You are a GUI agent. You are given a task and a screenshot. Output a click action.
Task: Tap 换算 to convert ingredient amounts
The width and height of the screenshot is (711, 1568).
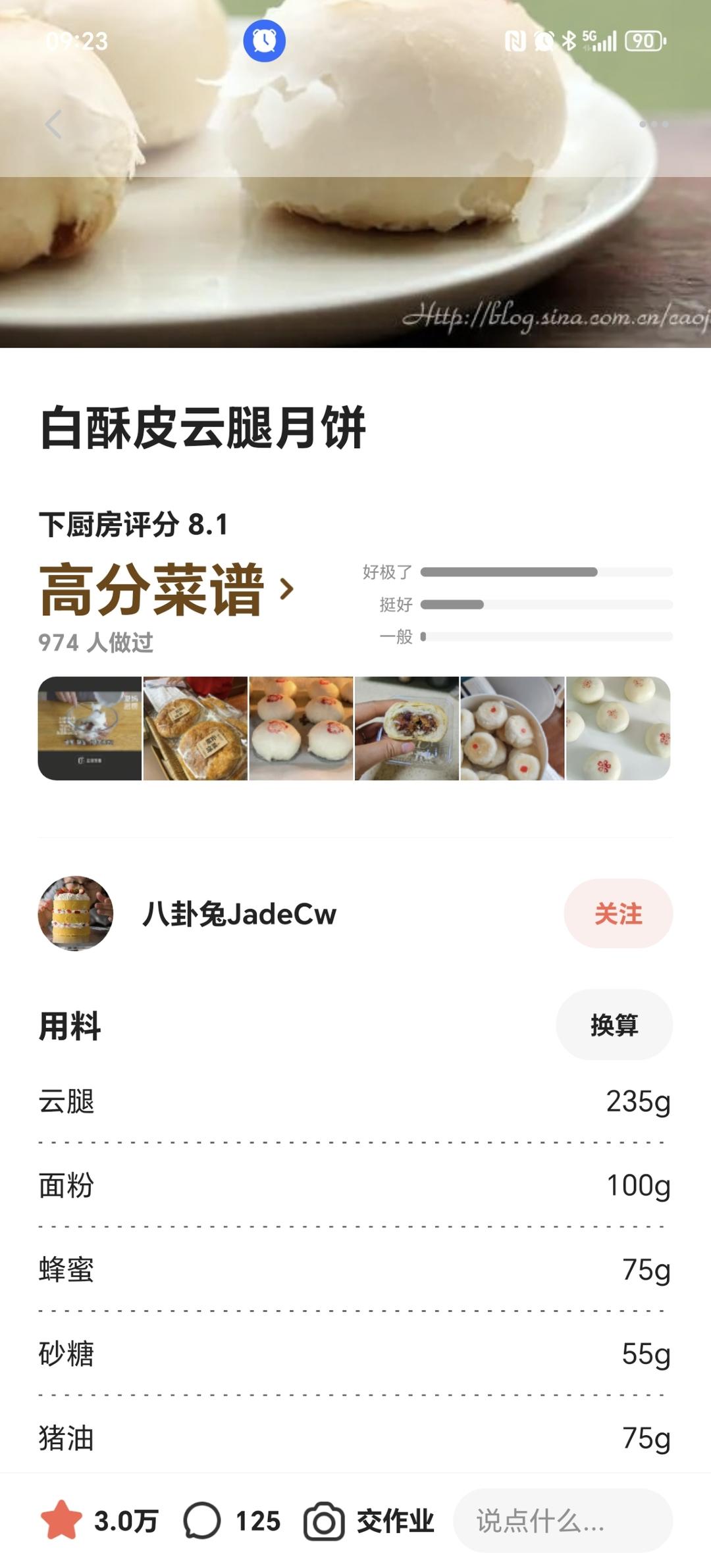[614, 1025]
